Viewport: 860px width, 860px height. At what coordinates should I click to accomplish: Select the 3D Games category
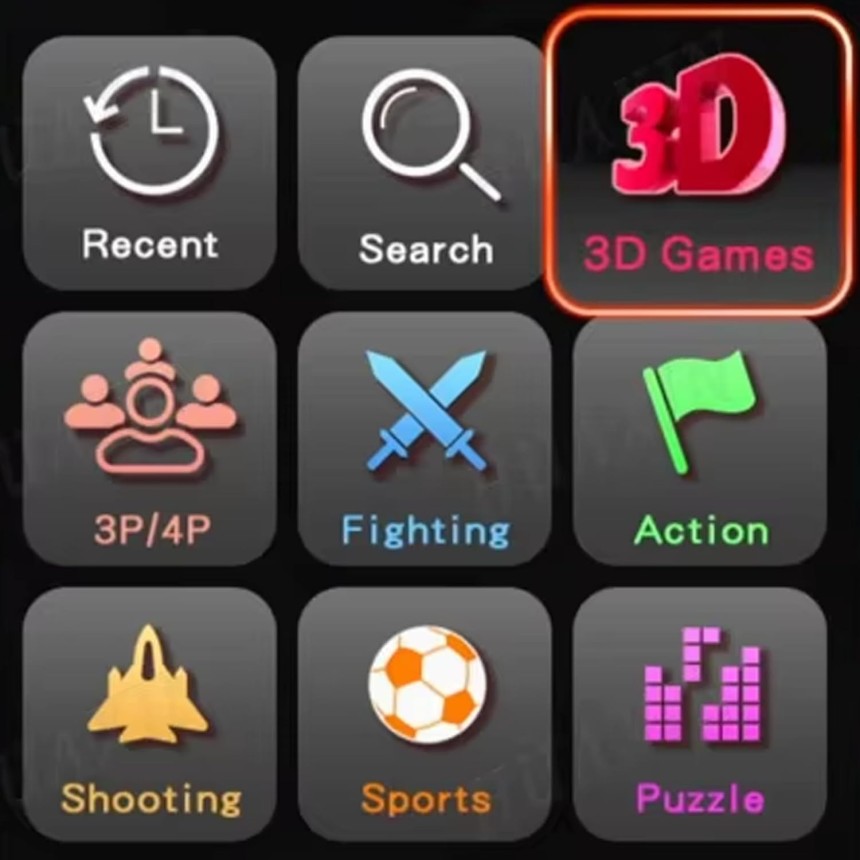(699, 165)
